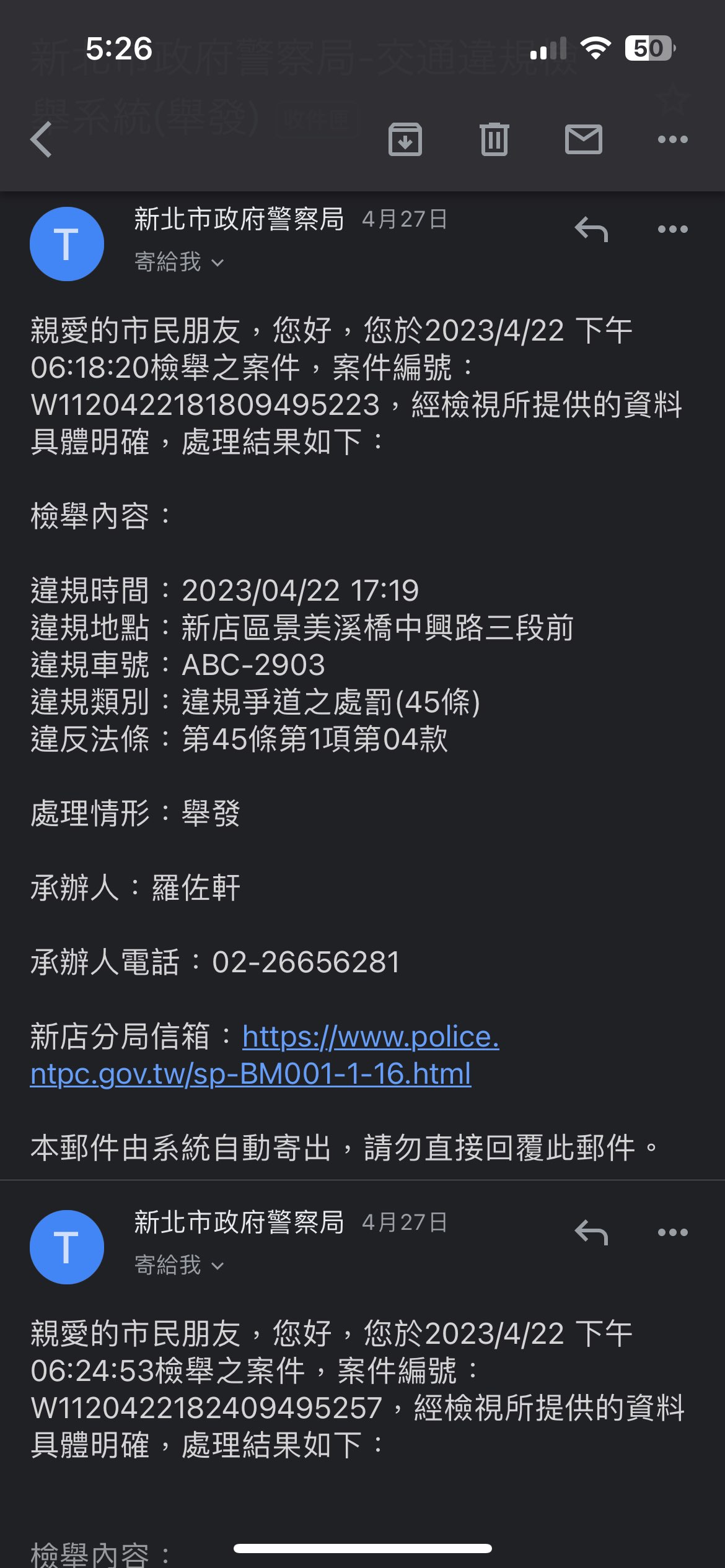Expand recipient details of the first email

(179, 262)
